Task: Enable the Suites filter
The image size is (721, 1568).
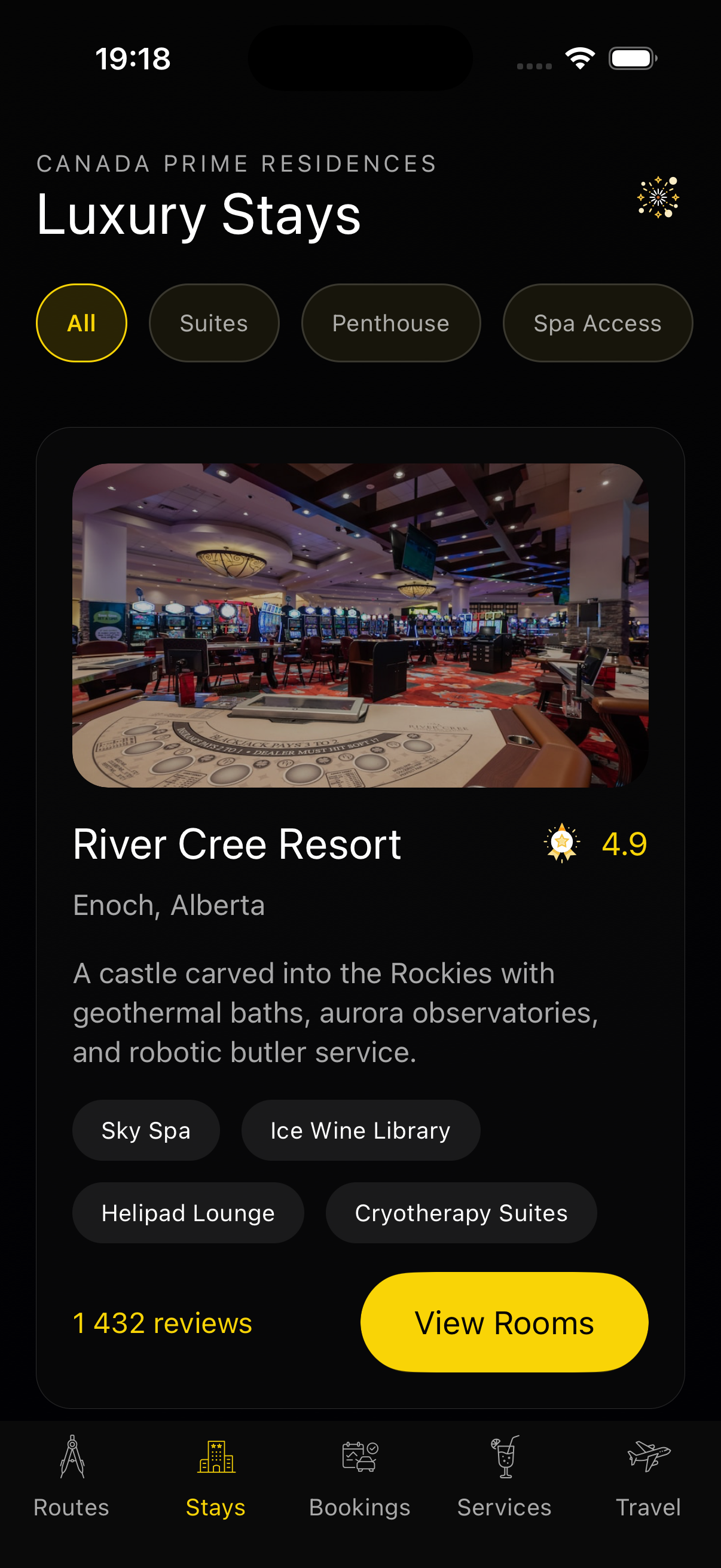Action: click(214, 322)
